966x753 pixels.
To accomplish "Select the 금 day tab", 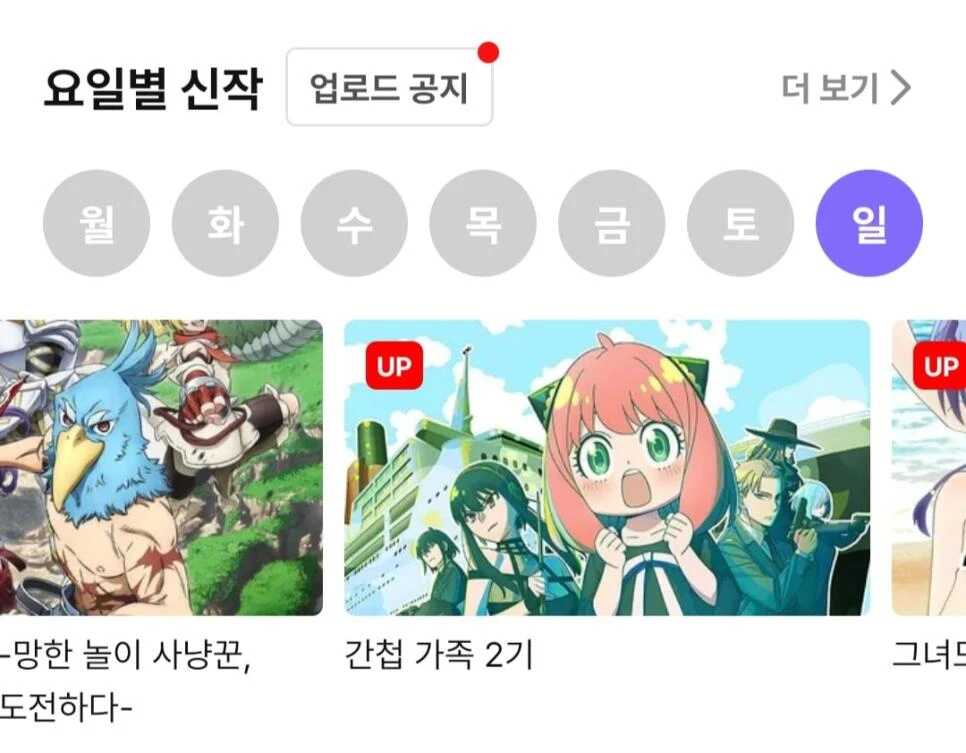I will point(611,223).
